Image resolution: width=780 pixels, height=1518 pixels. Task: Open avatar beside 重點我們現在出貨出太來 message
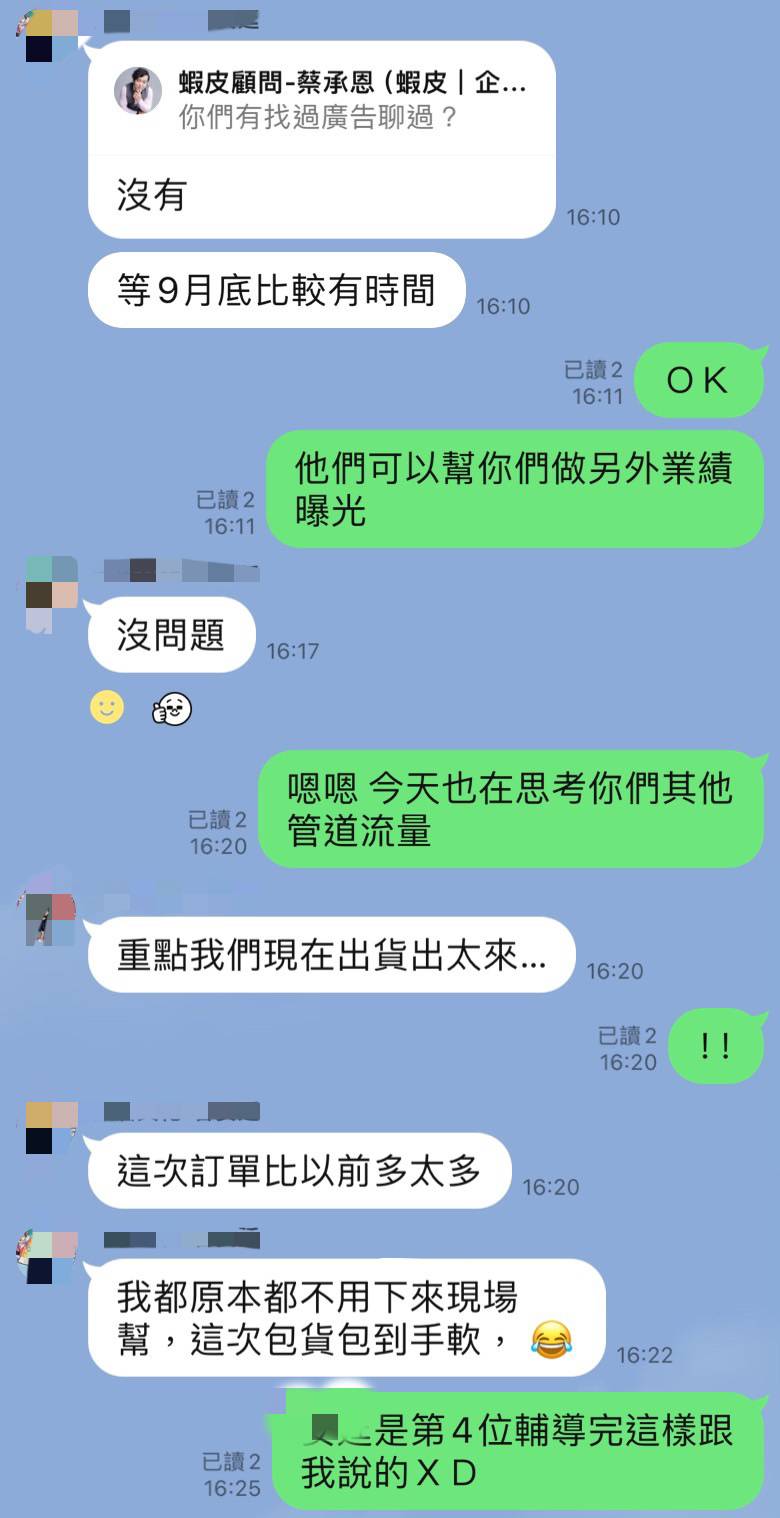coord(51,919)
